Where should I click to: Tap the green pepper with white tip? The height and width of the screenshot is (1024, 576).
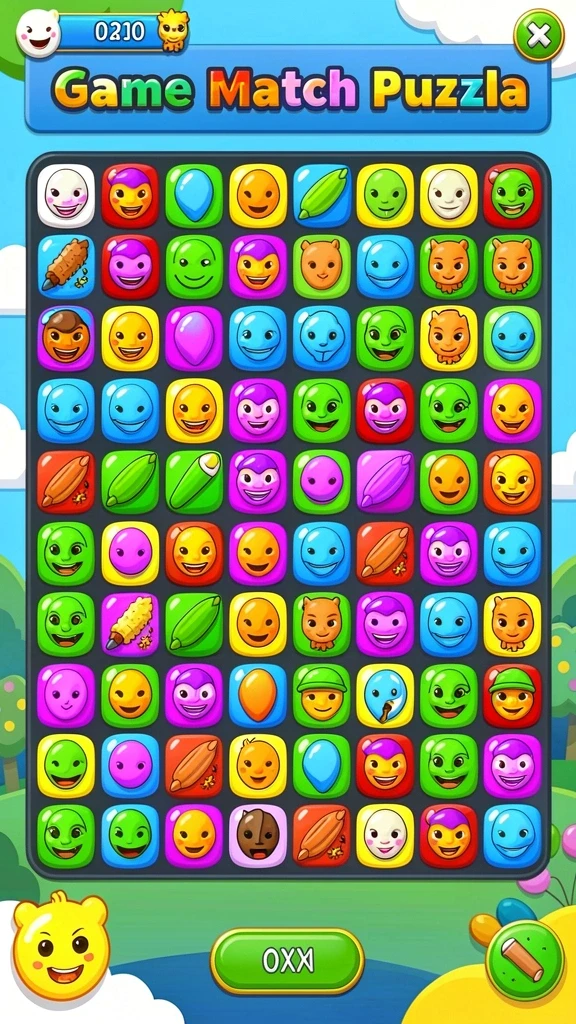(x=194, y=481)
